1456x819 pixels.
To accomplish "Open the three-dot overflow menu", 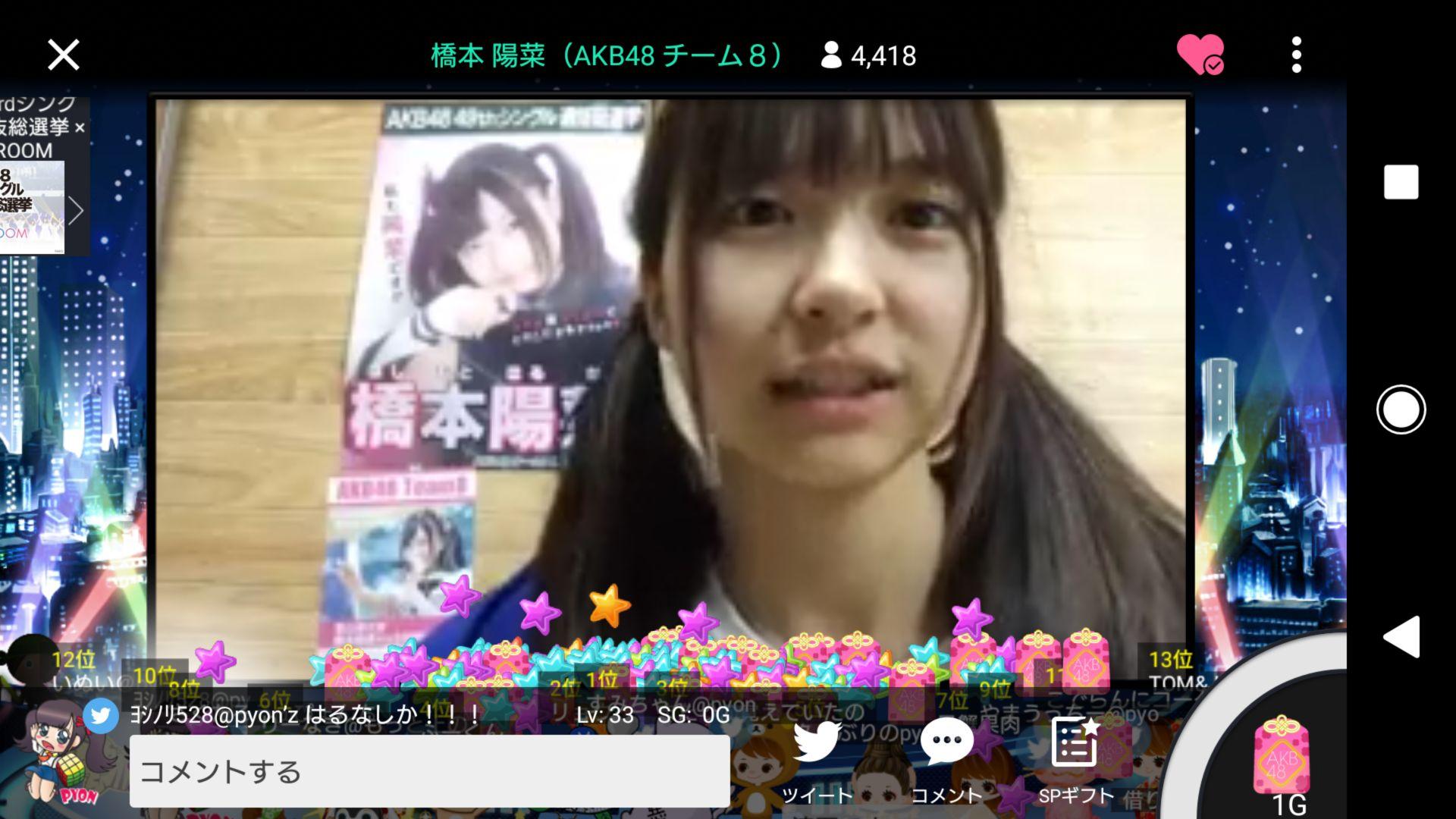I will [1296, 55].
